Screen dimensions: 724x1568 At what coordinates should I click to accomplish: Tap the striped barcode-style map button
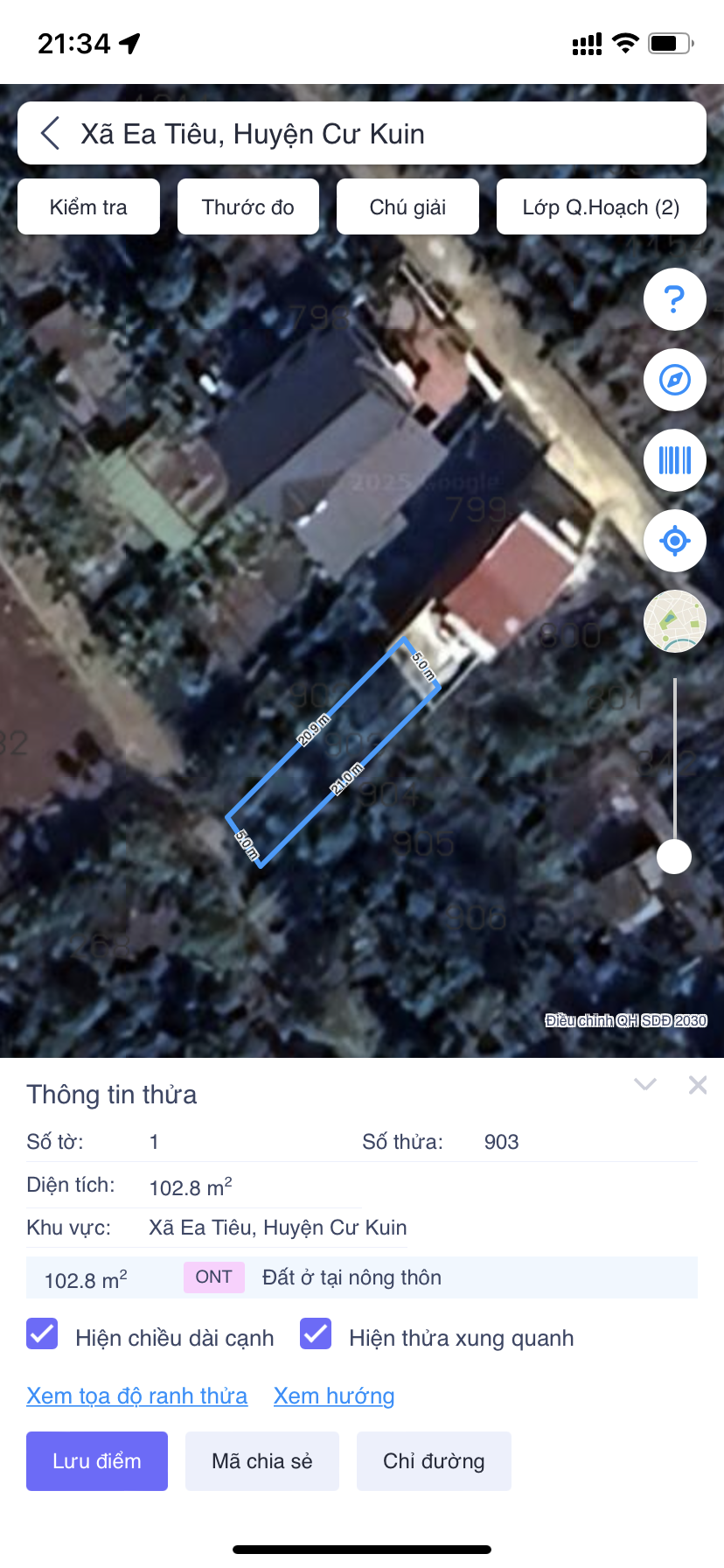pyautogui.click(x=674, y=460)
